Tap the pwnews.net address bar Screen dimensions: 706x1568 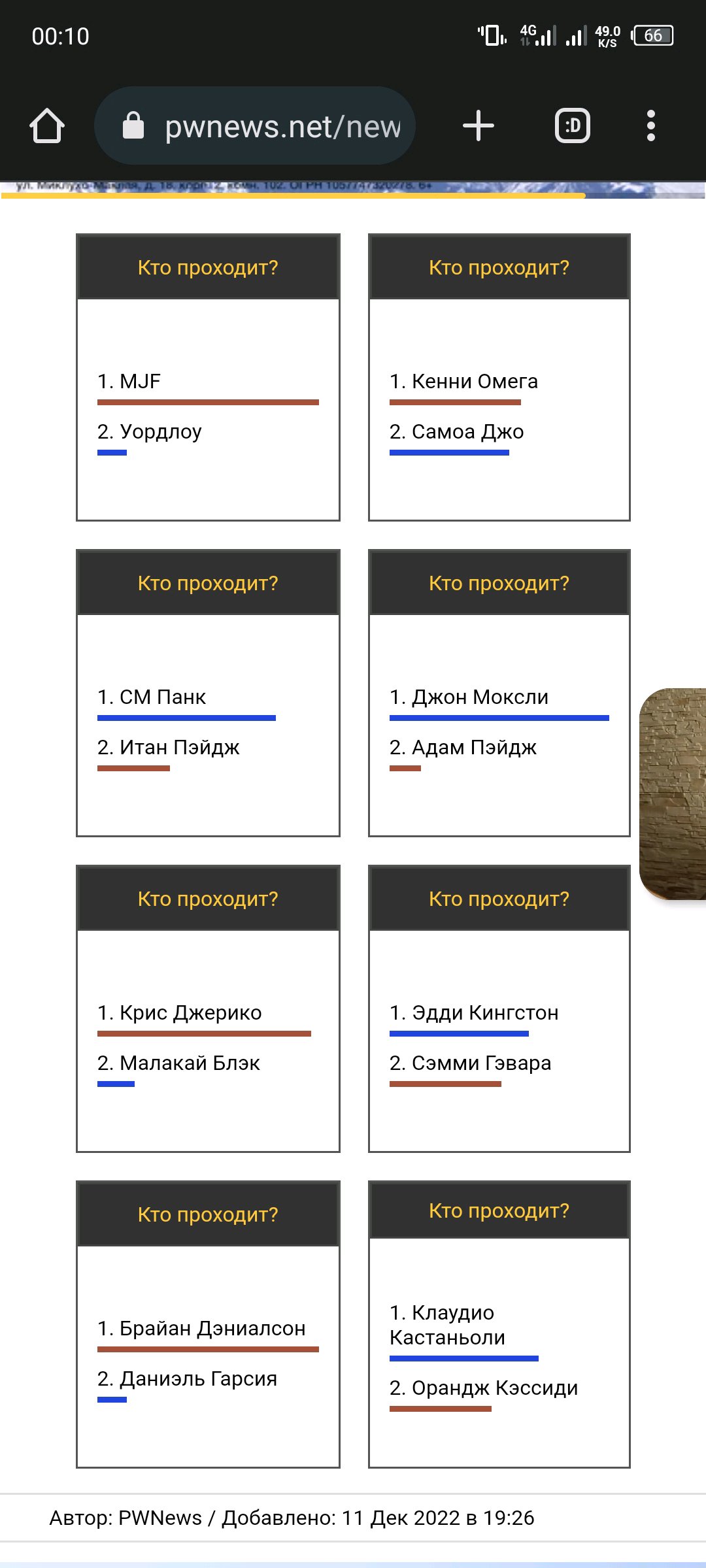(255, 125)
